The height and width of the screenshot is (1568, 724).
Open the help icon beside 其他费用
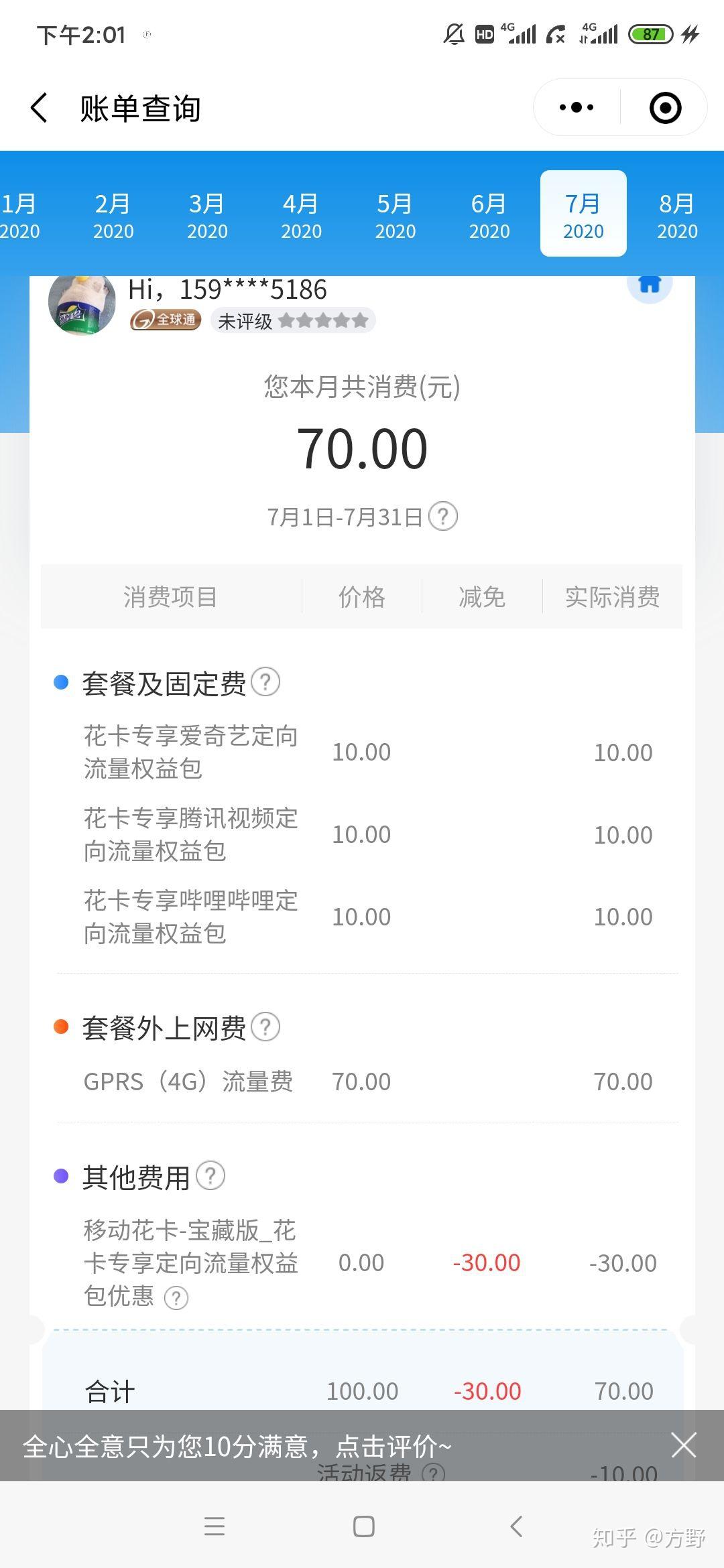coord(212,1176)
